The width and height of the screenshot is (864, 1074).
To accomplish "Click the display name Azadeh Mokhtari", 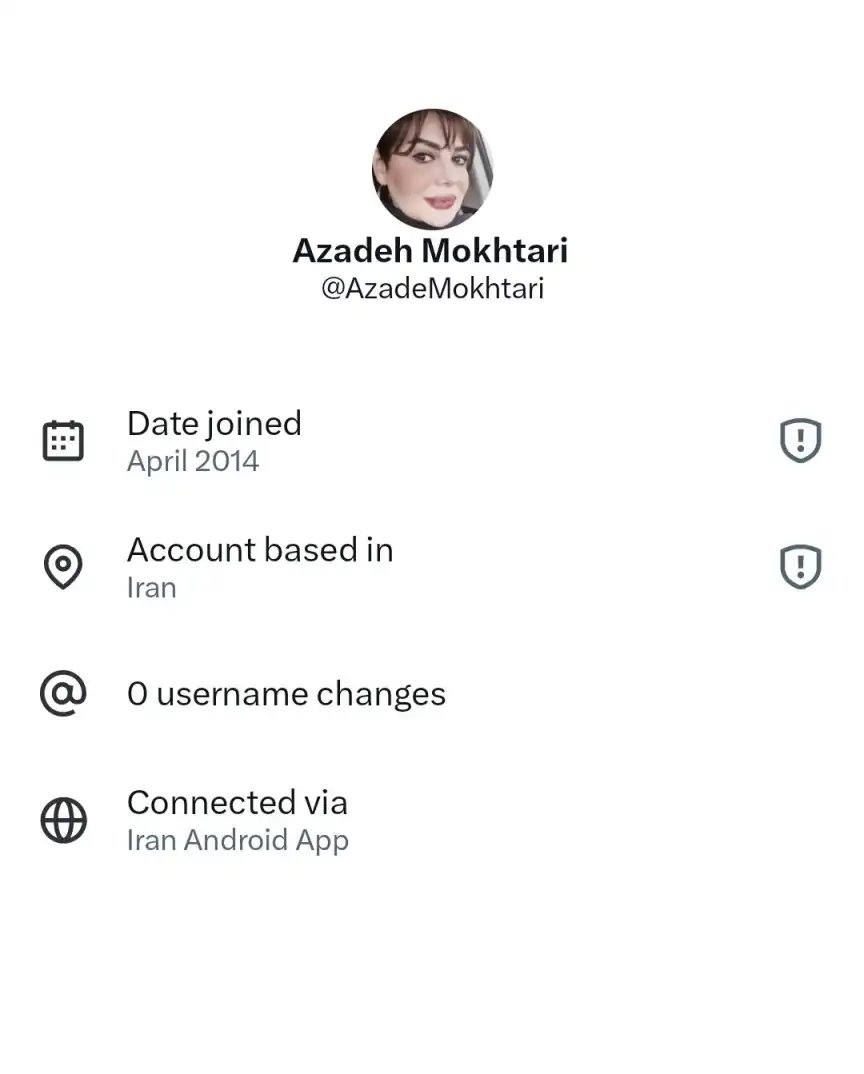I will click(431, 251).
